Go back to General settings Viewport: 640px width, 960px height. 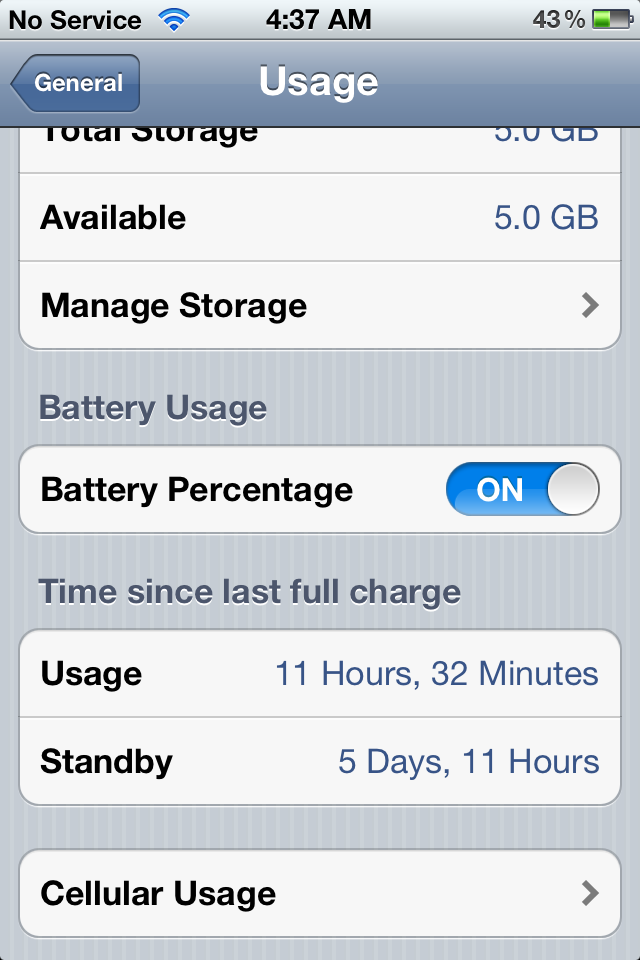[75, 83]
